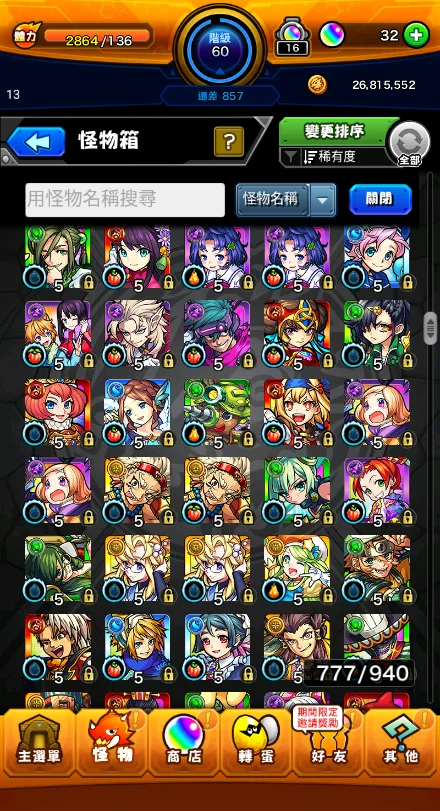Focus the monster name search field
The width and height of the screenshot is (440, 811).
click(125, 200)
